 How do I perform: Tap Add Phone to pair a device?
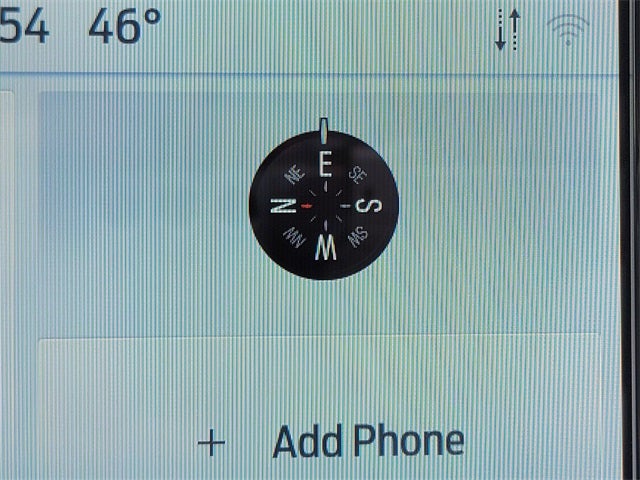pos(335,441)
